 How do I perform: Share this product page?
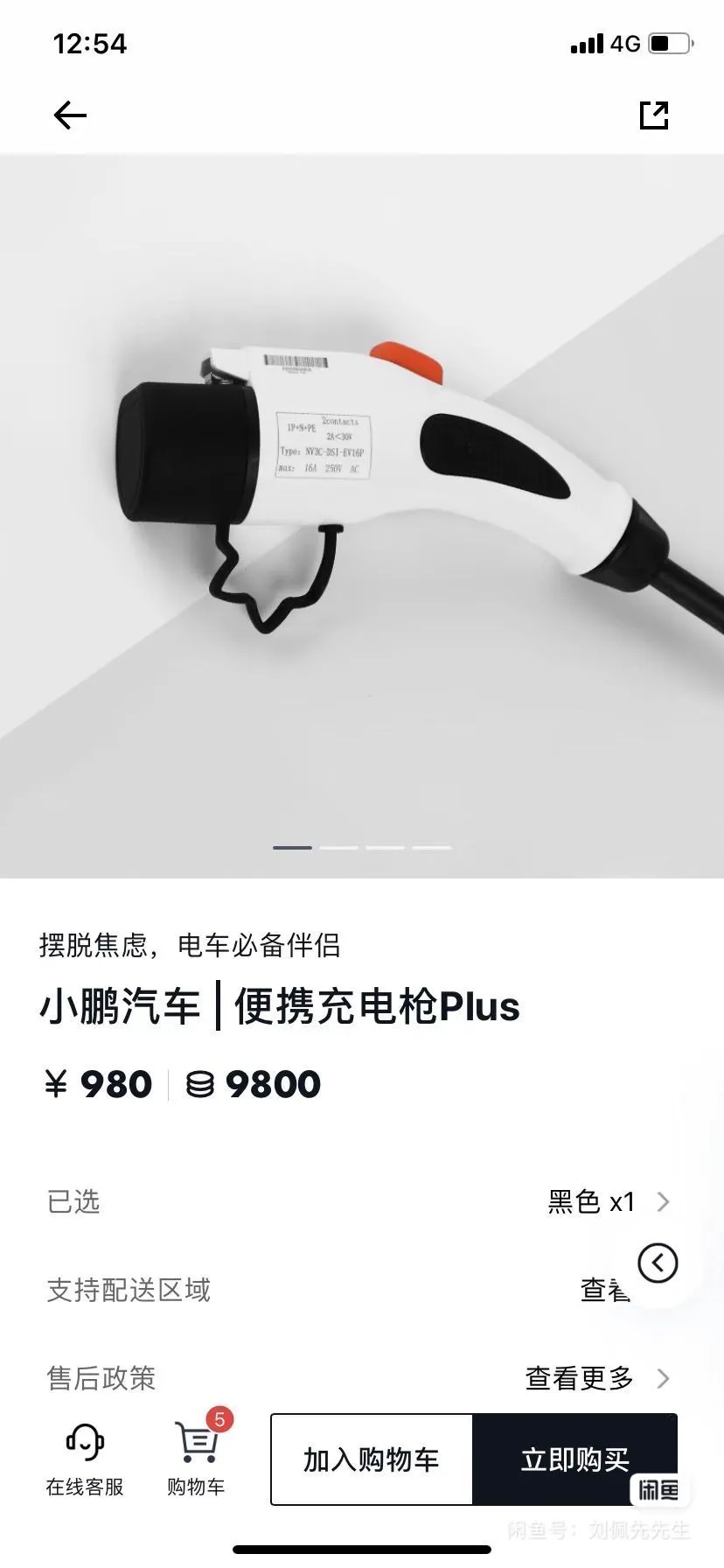[654, 115]
